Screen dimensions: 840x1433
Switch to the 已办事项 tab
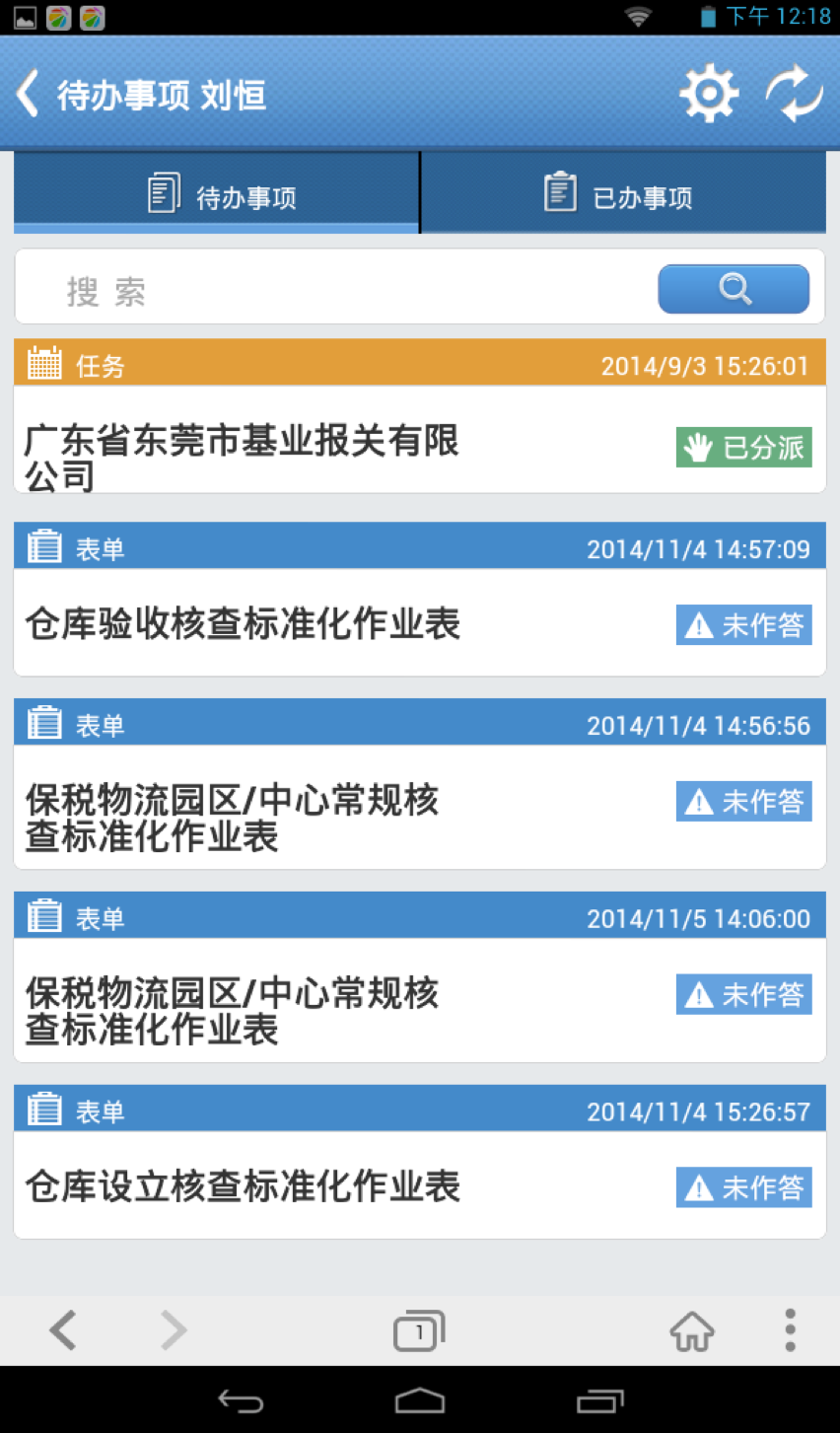(x=623, y=192)
